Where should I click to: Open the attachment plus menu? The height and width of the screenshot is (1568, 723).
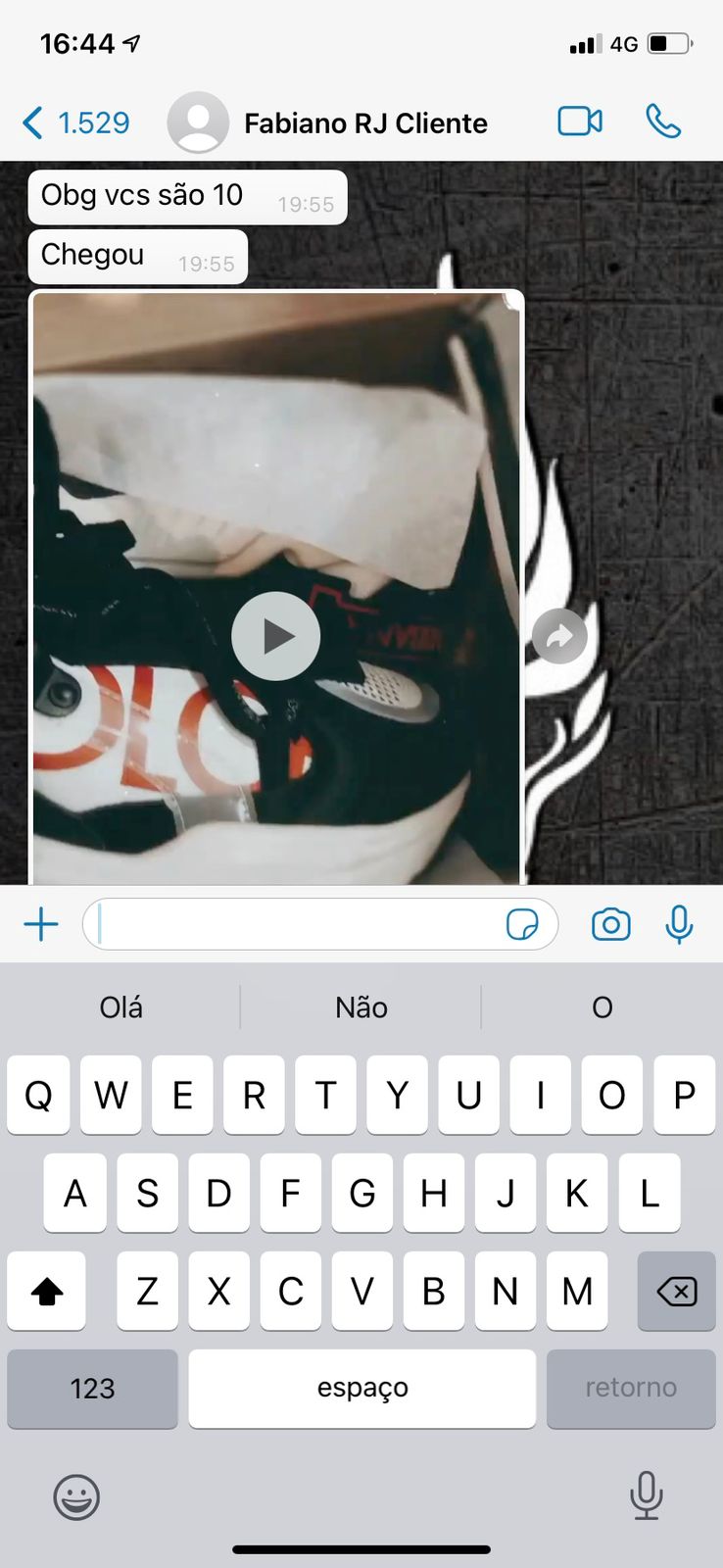click(x=41, y=924)
